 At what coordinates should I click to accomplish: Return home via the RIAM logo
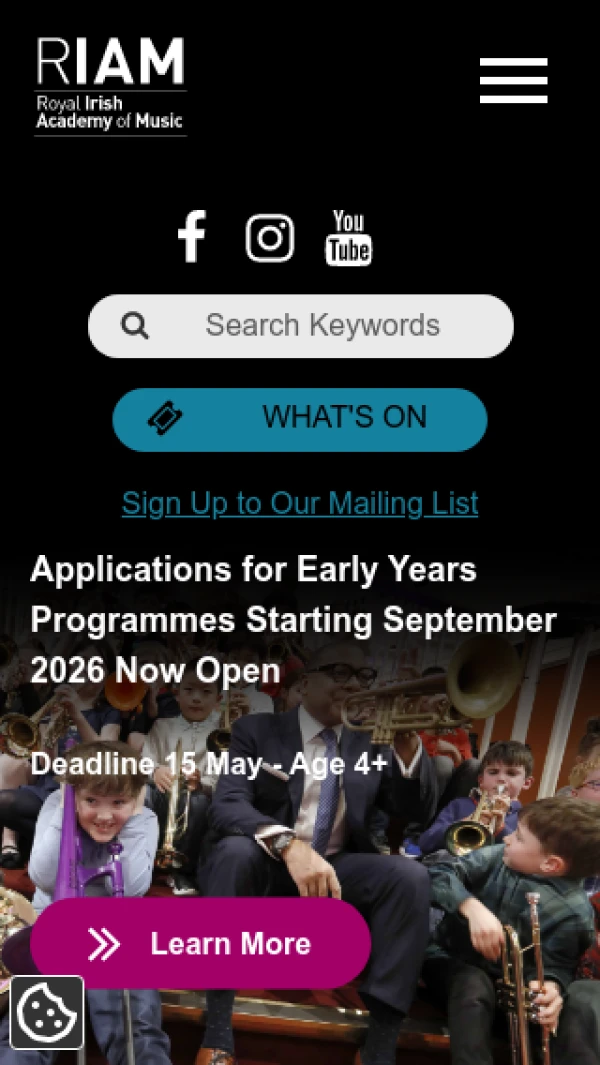click(110, 86)
